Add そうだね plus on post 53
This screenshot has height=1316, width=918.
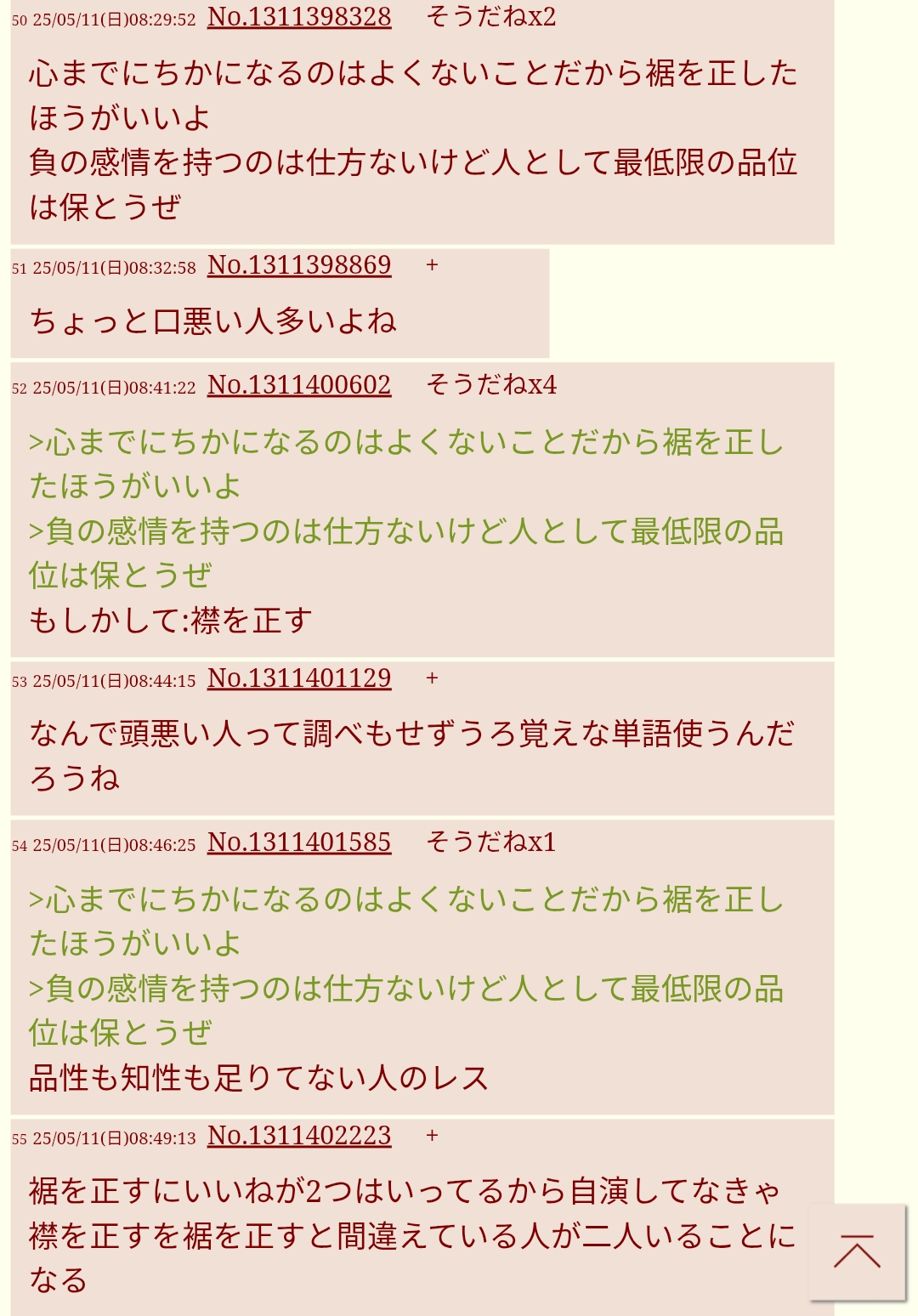coord(432,678)
